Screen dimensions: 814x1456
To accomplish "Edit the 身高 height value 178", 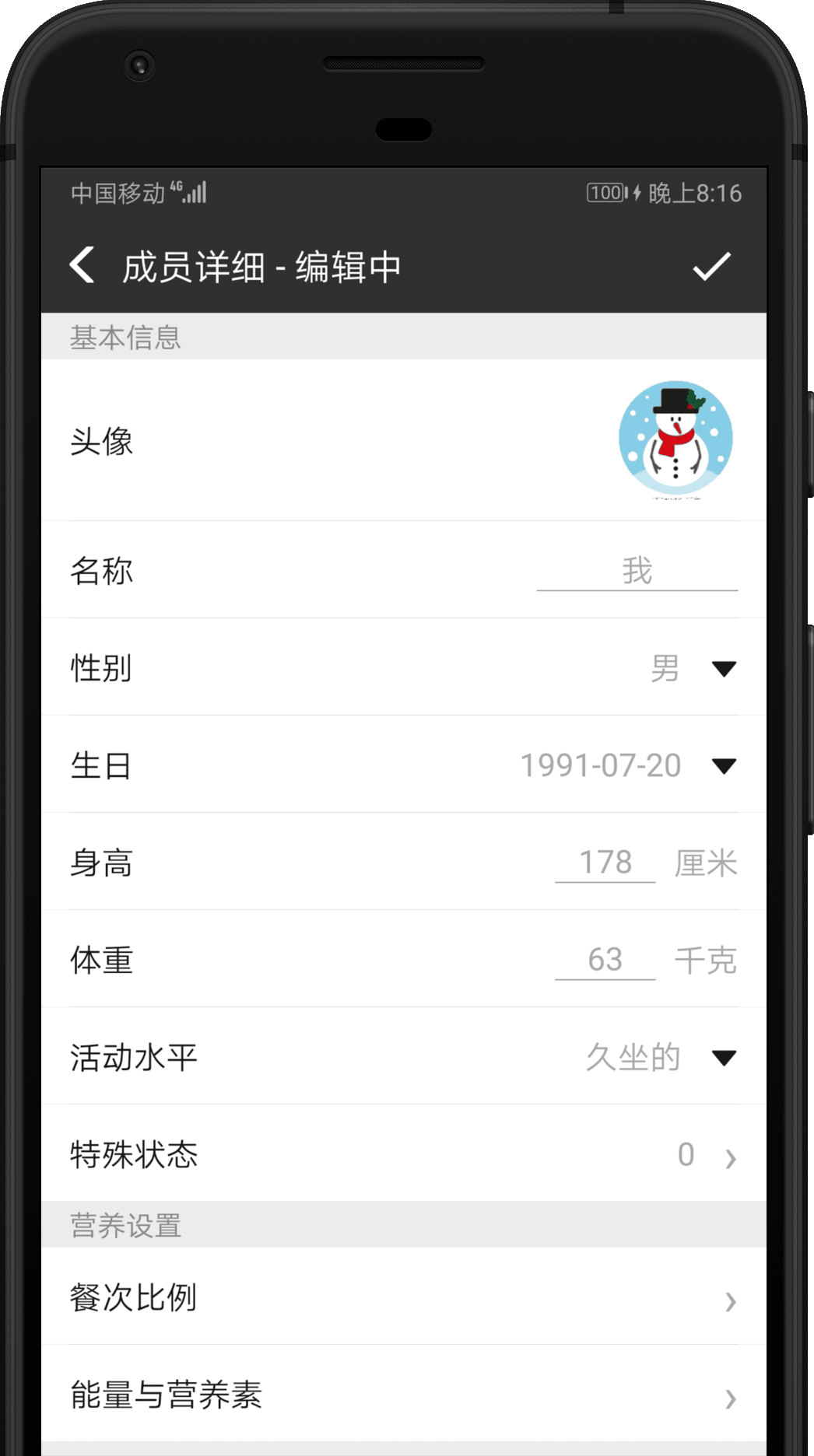I will [605, 863].
